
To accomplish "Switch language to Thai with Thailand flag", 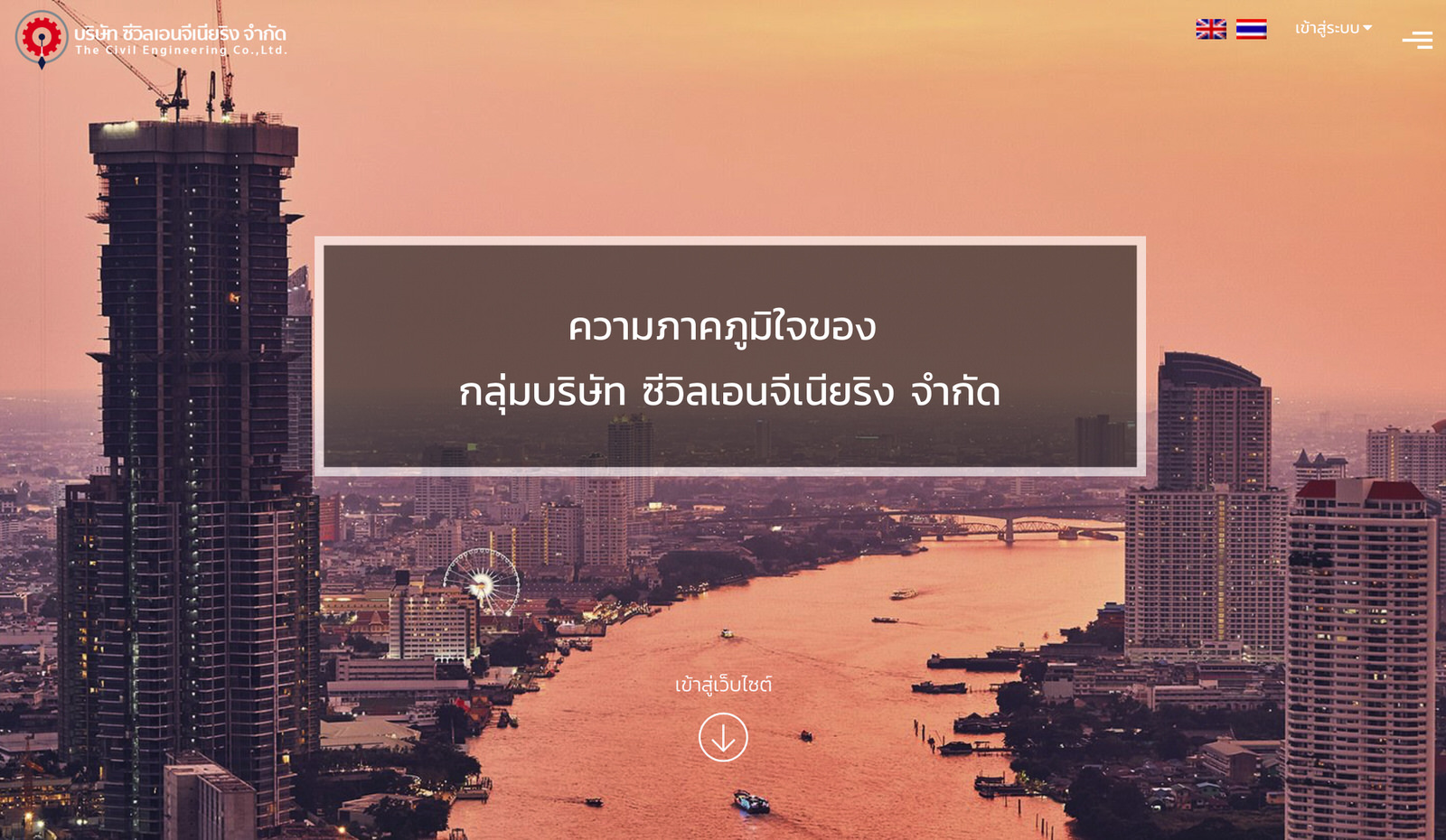I will point(1251,29).
